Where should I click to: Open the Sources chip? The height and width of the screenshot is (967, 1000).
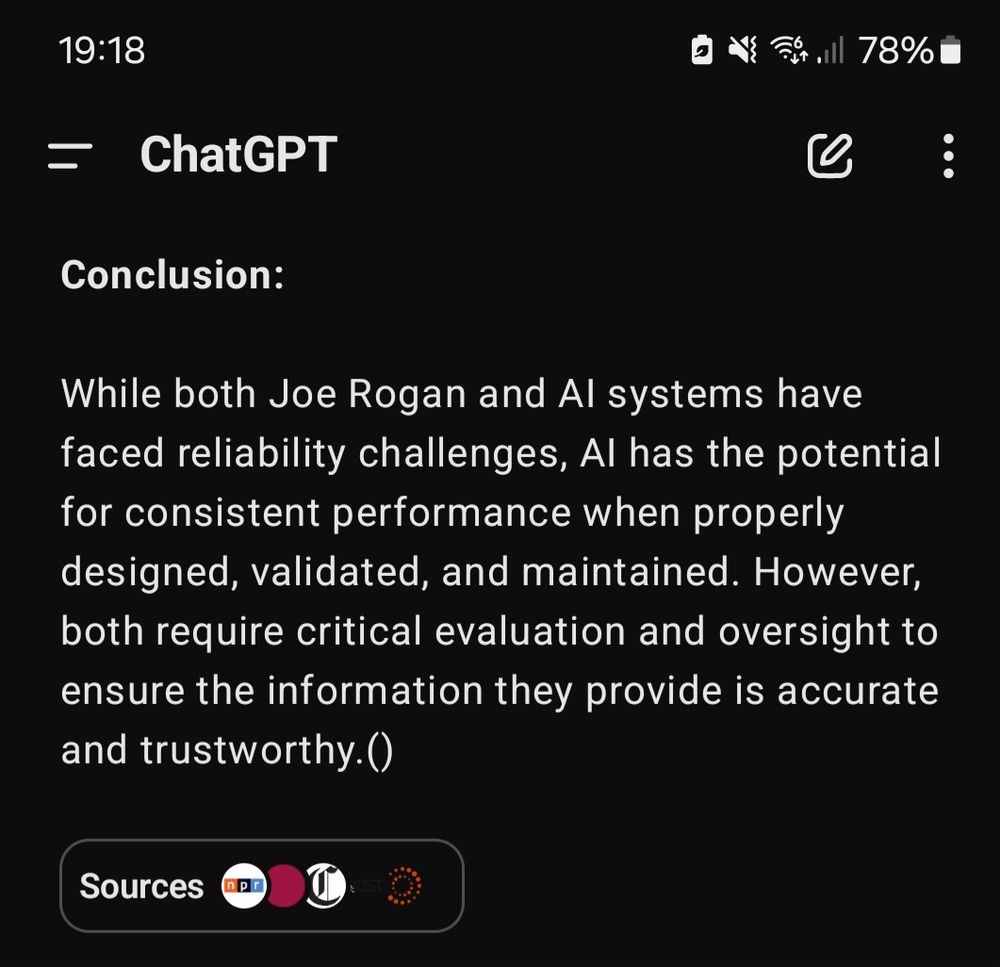pos(261,885)
